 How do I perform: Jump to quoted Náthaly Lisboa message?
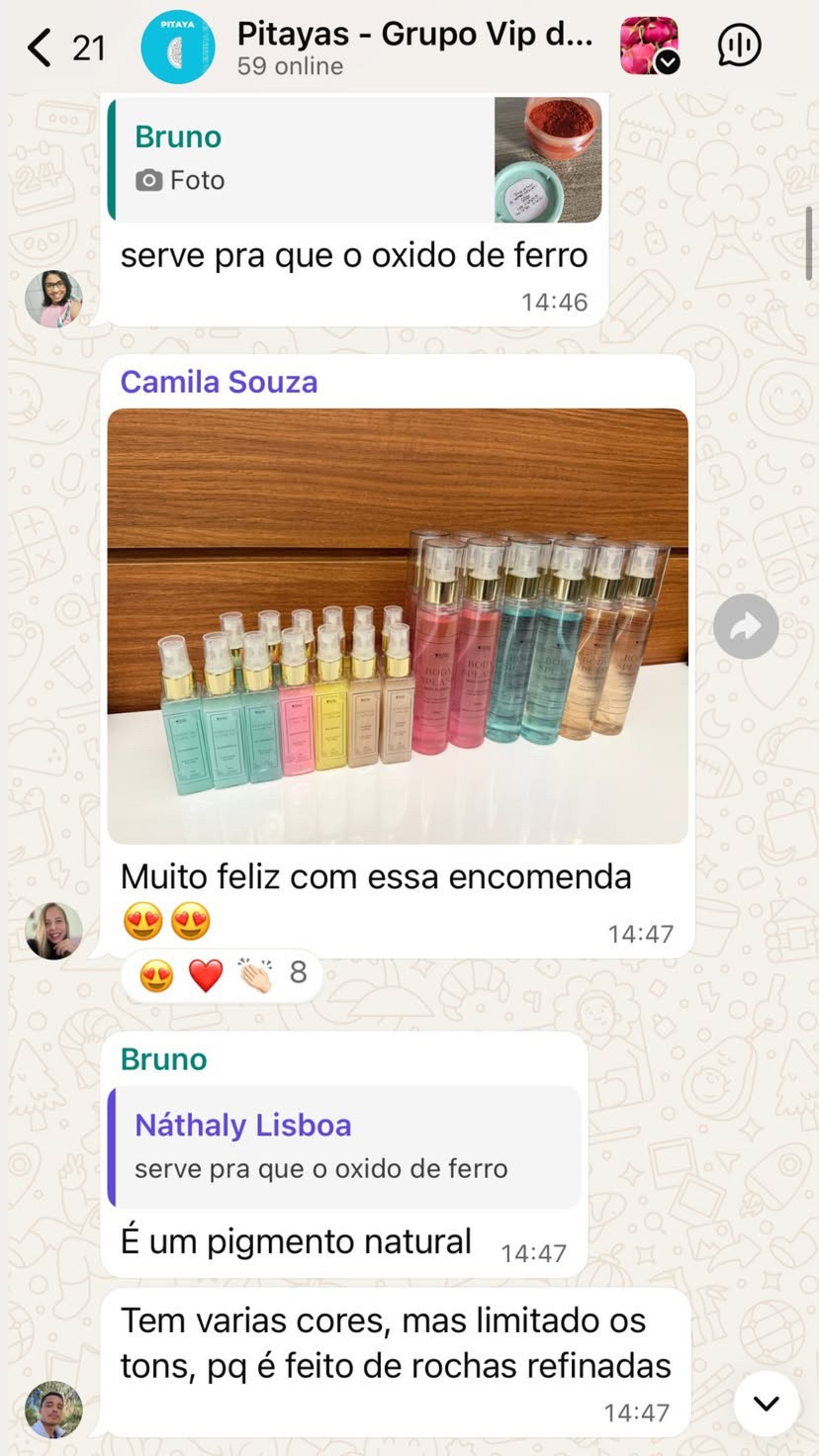pyautogui.click(x=344, y=1147)
